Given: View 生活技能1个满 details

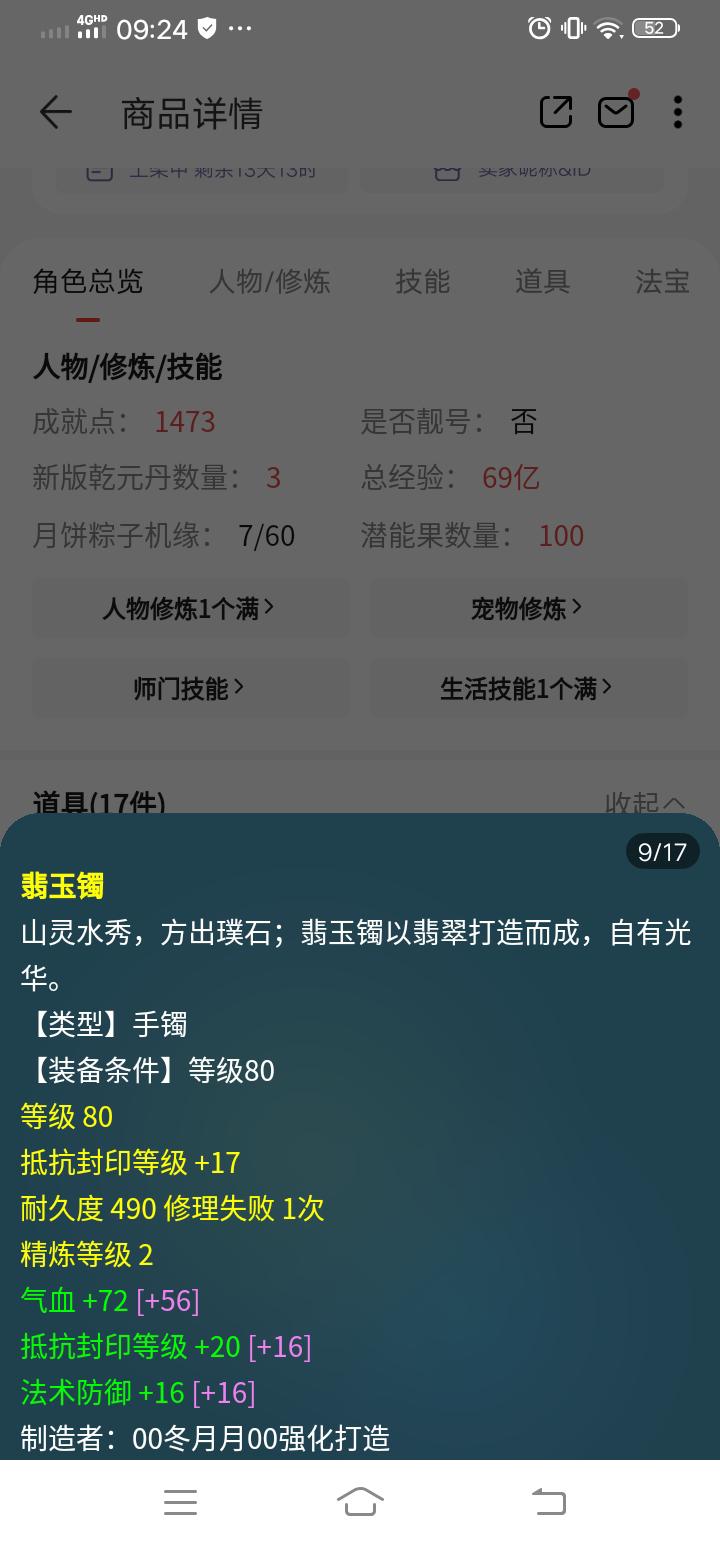Looking at the screenshot, I should [527, 688].
